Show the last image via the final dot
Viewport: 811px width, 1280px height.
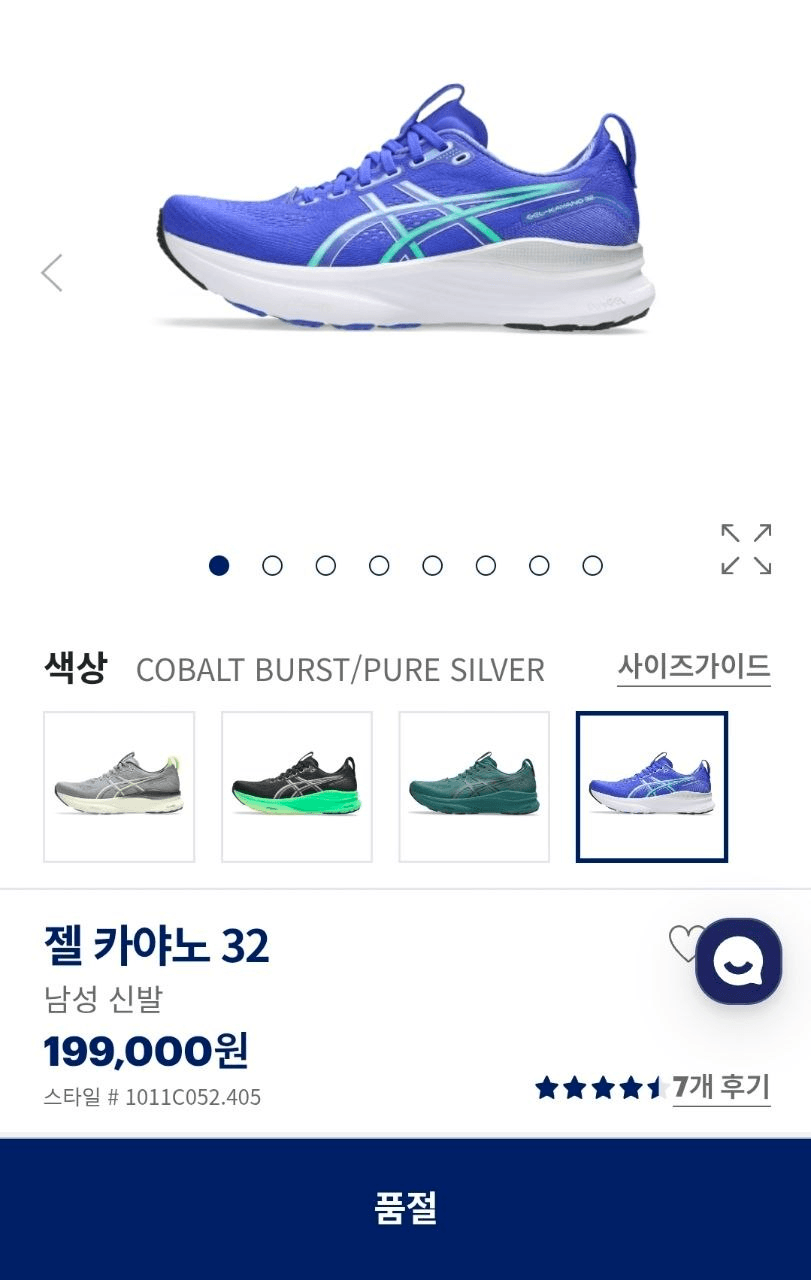[593, 566]
